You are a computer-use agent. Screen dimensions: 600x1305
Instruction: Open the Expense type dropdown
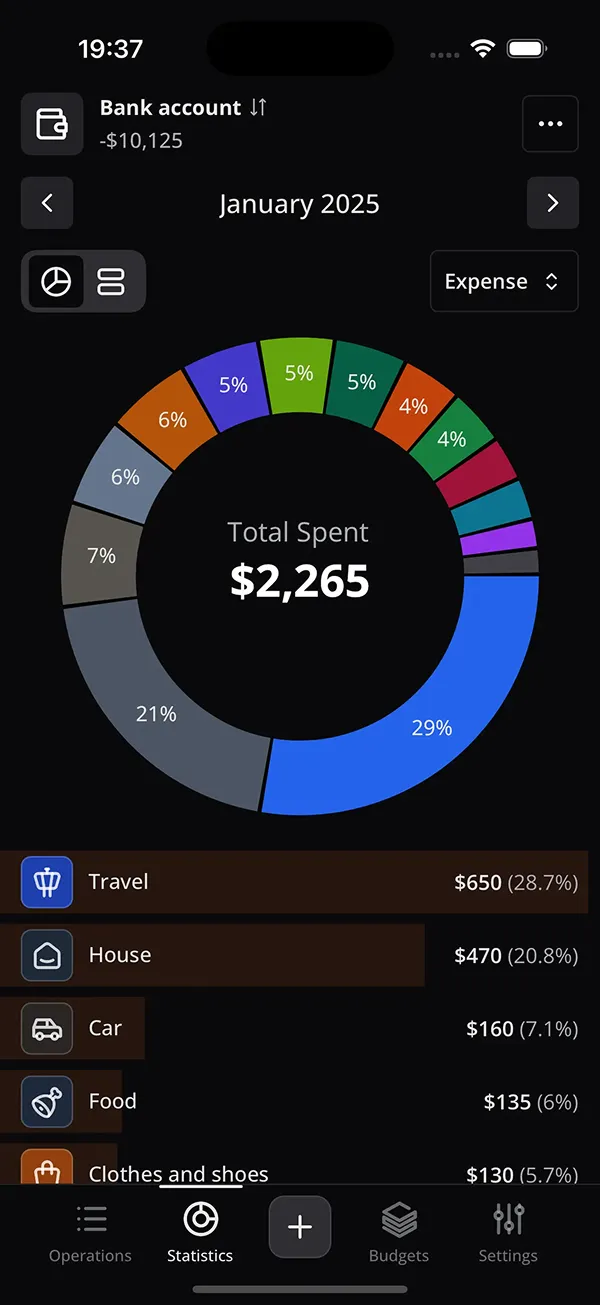504,281
